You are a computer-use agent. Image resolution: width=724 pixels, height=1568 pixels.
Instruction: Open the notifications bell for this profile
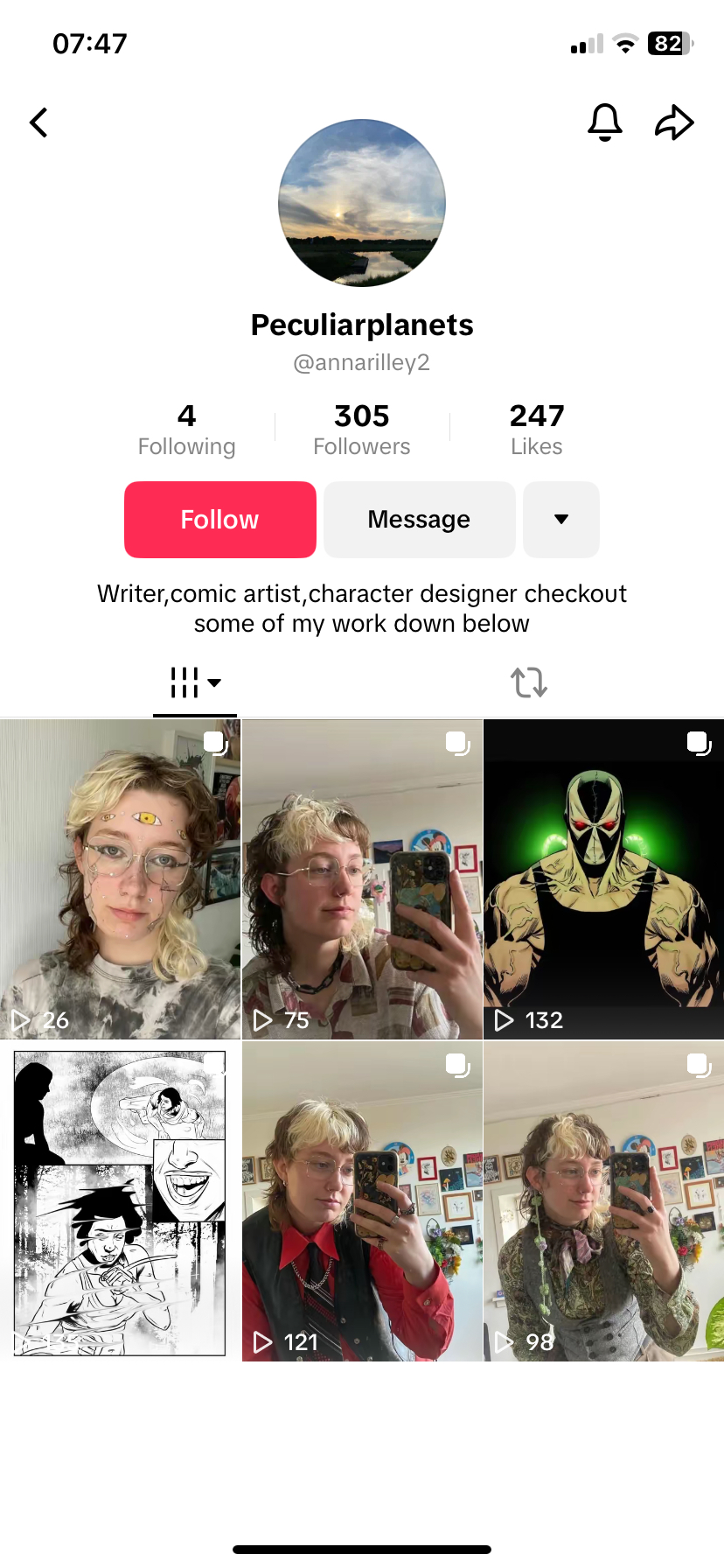click(604, 122)
